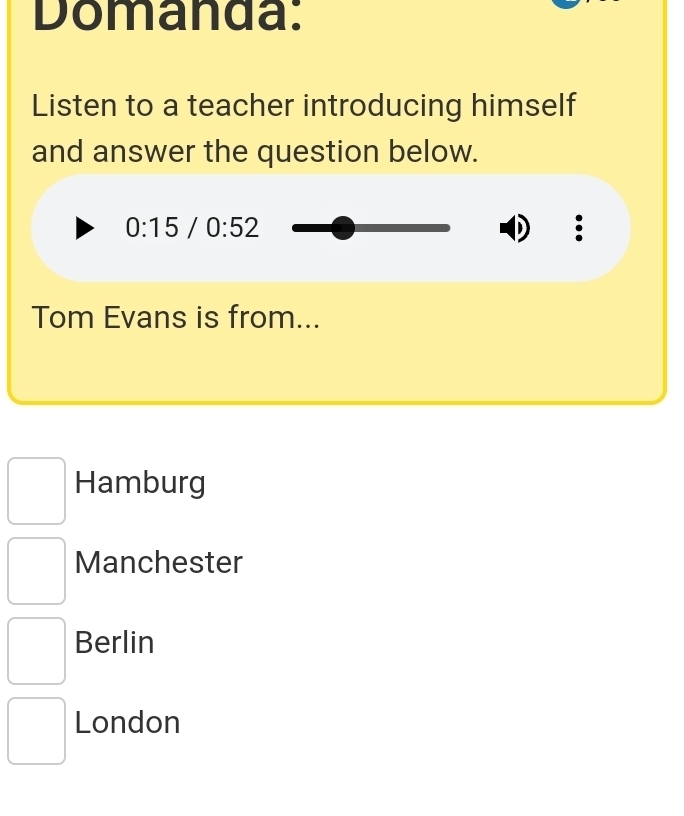Image resolution: width=684 pixels, height=816 pixels.
Task: Check the Hamburg answer box
Action: tap(37, 490)
